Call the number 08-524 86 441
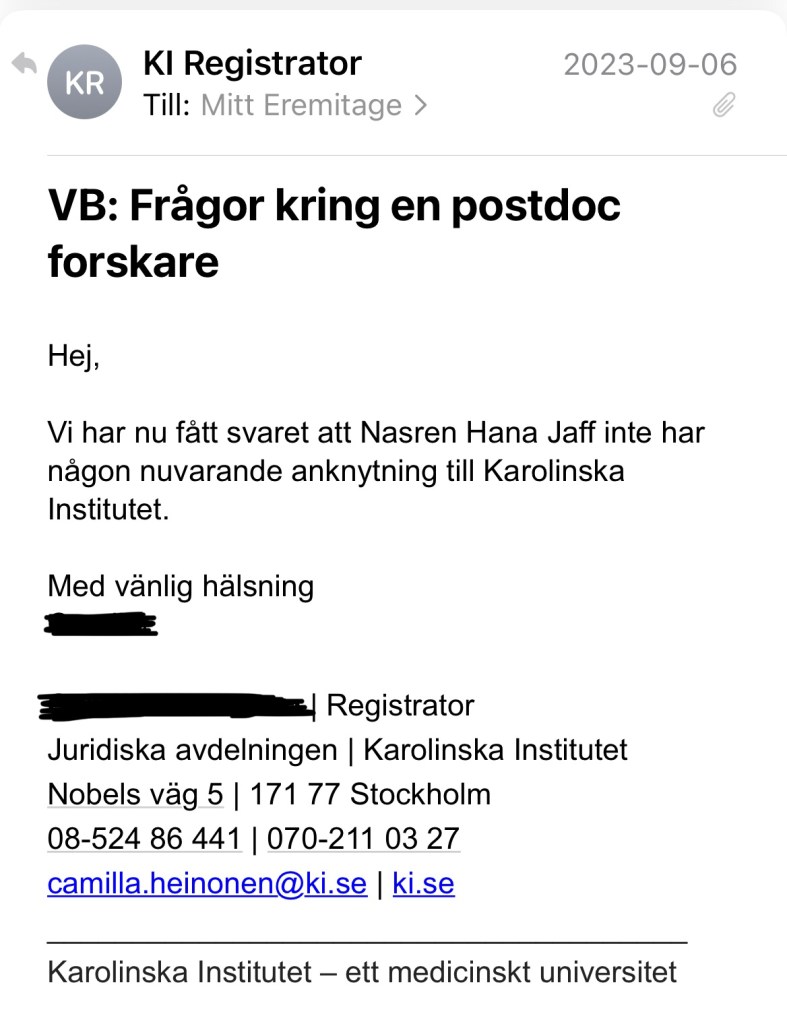Image resolution: width=787 pixels, height=1024 pixels. (x=144, y=839)
